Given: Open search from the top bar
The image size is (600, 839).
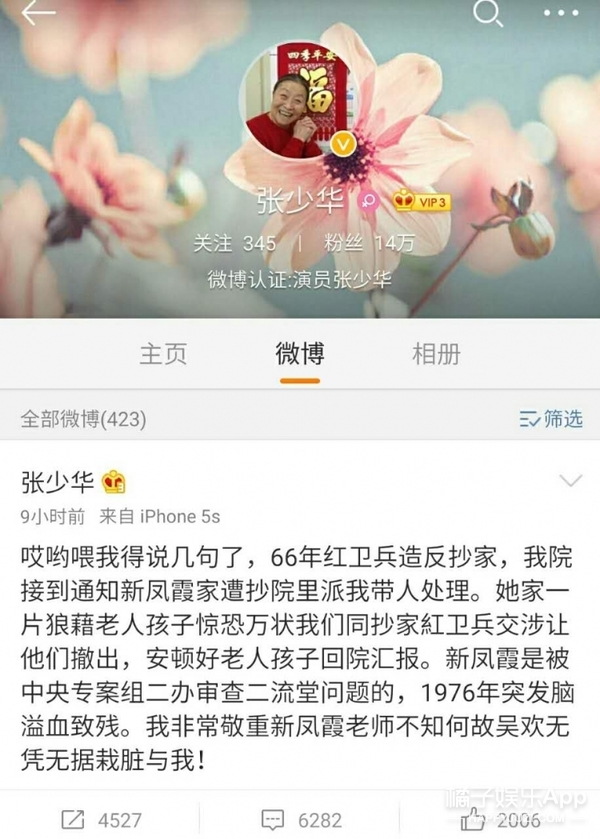Looking at the screenshot, I should (x=487, y=13).
